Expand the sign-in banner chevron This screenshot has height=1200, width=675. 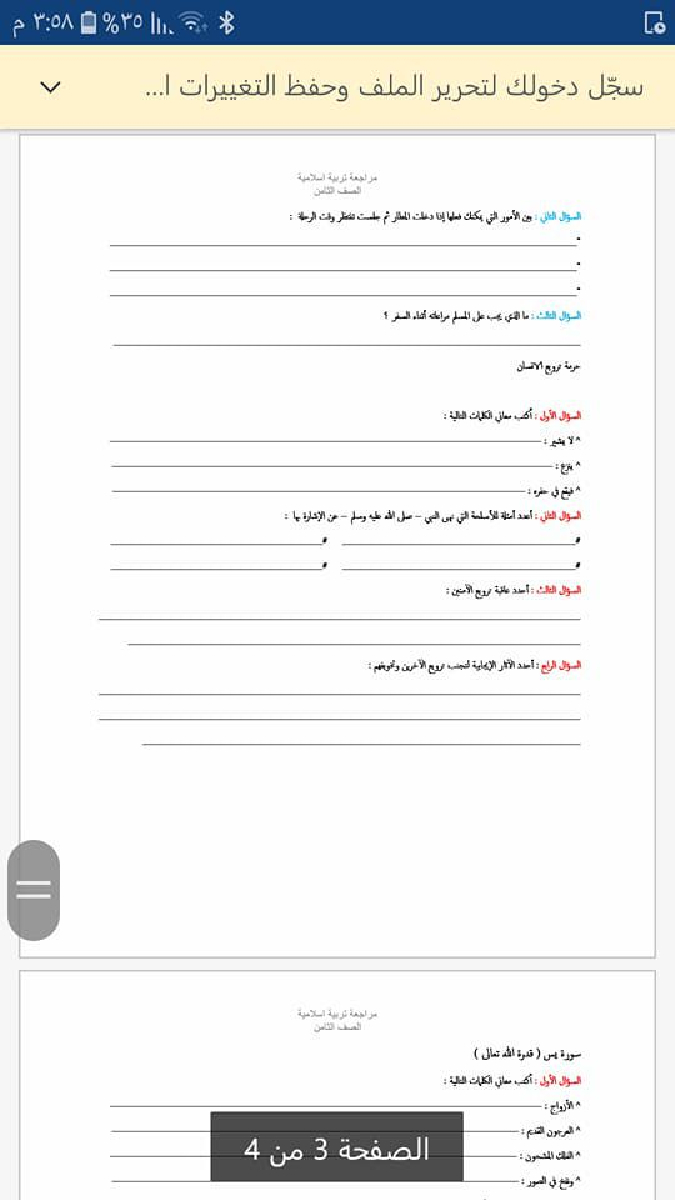click(x=50, y=87)
